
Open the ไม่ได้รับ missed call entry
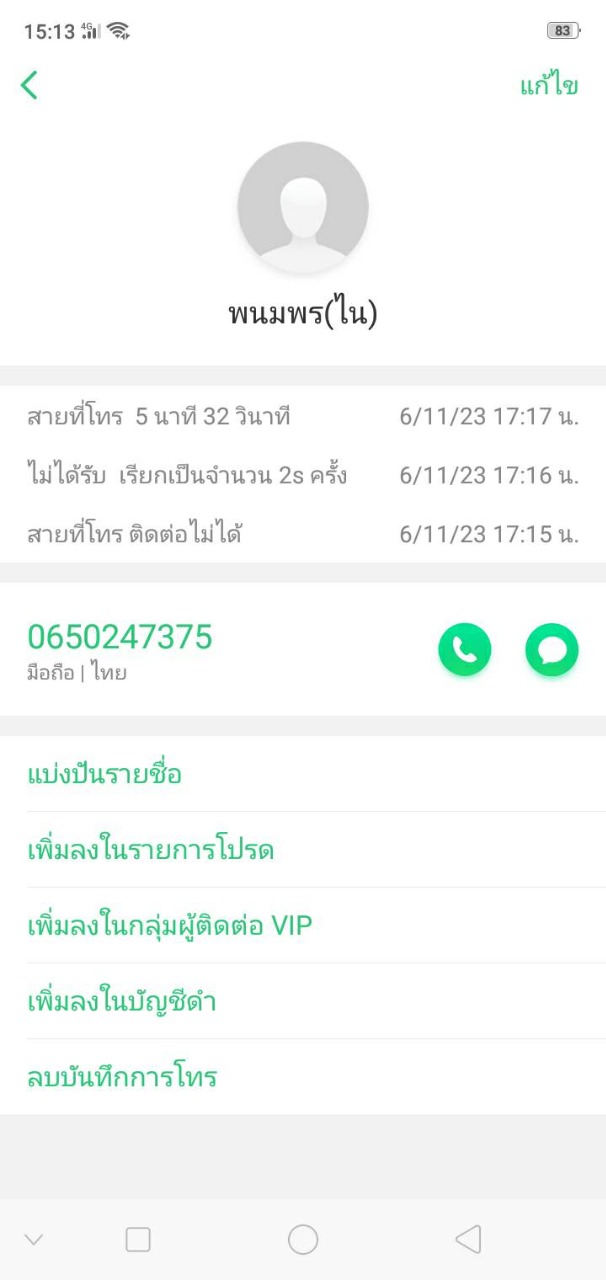point(300,475)
